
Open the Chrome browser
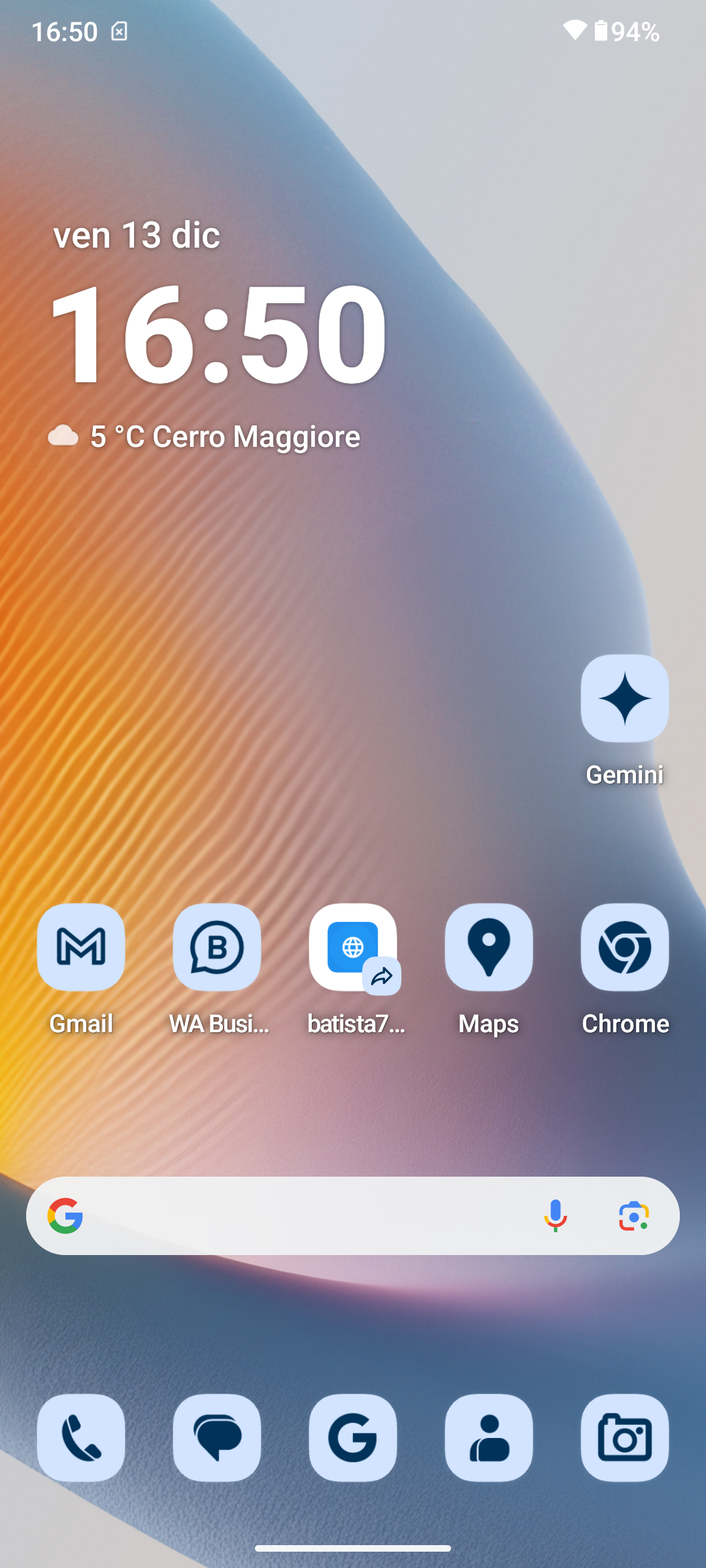point(624,947)
